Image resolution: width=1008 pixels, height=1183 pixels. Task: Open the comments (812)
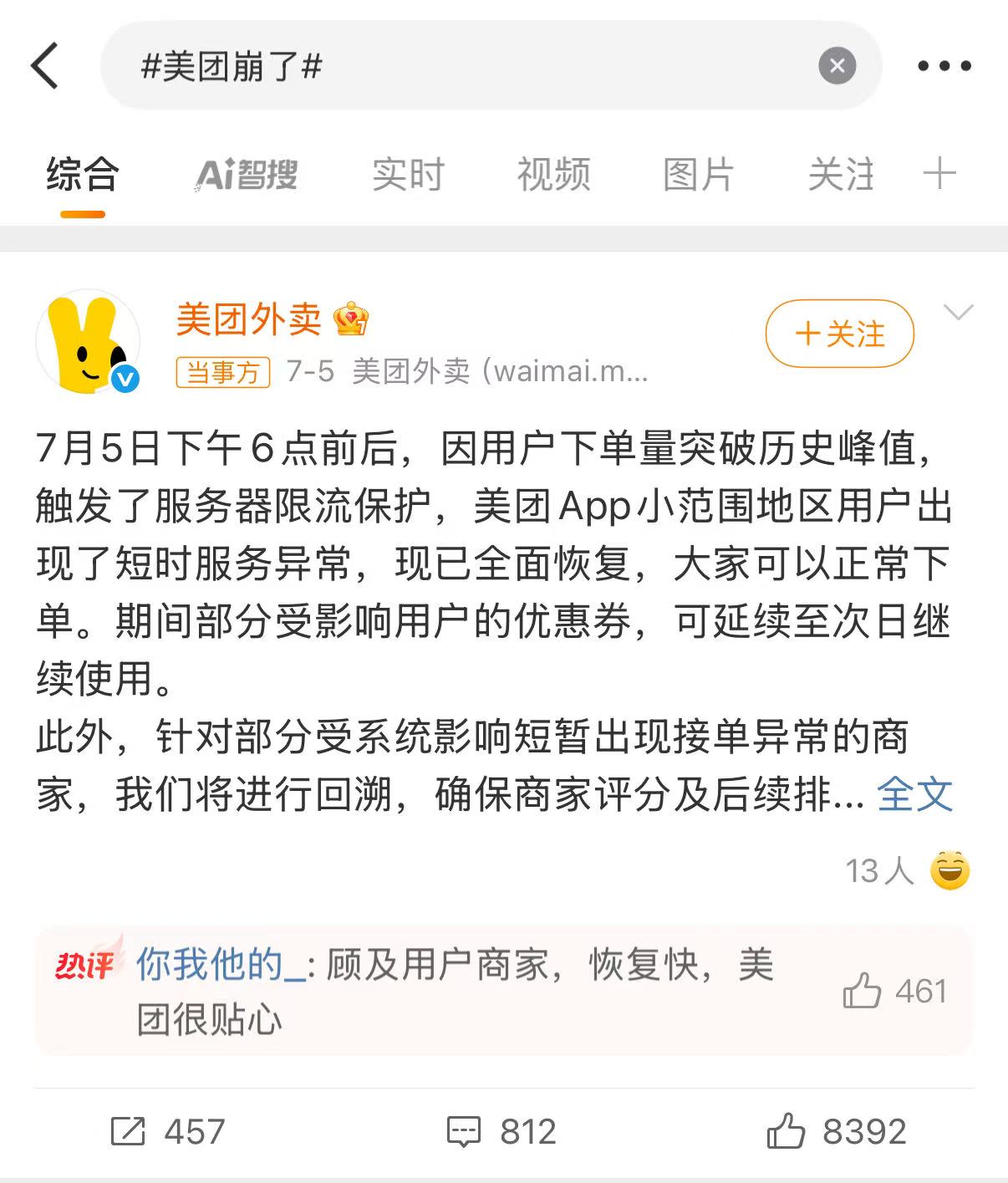501,1132
